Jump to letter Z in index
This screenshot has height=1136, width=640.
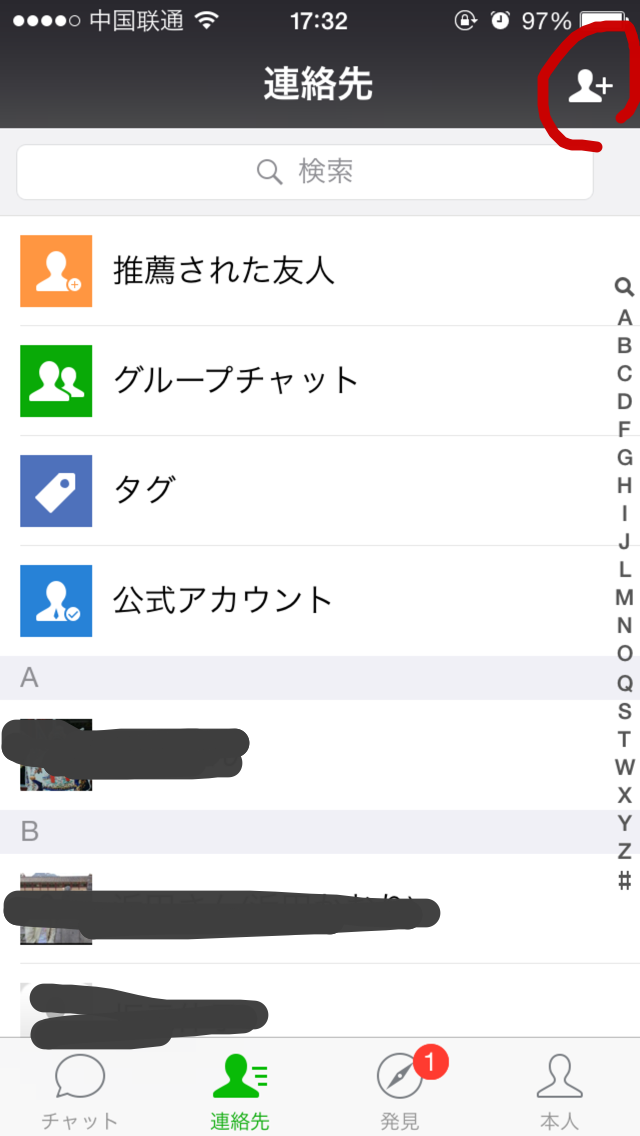point(624,852)
